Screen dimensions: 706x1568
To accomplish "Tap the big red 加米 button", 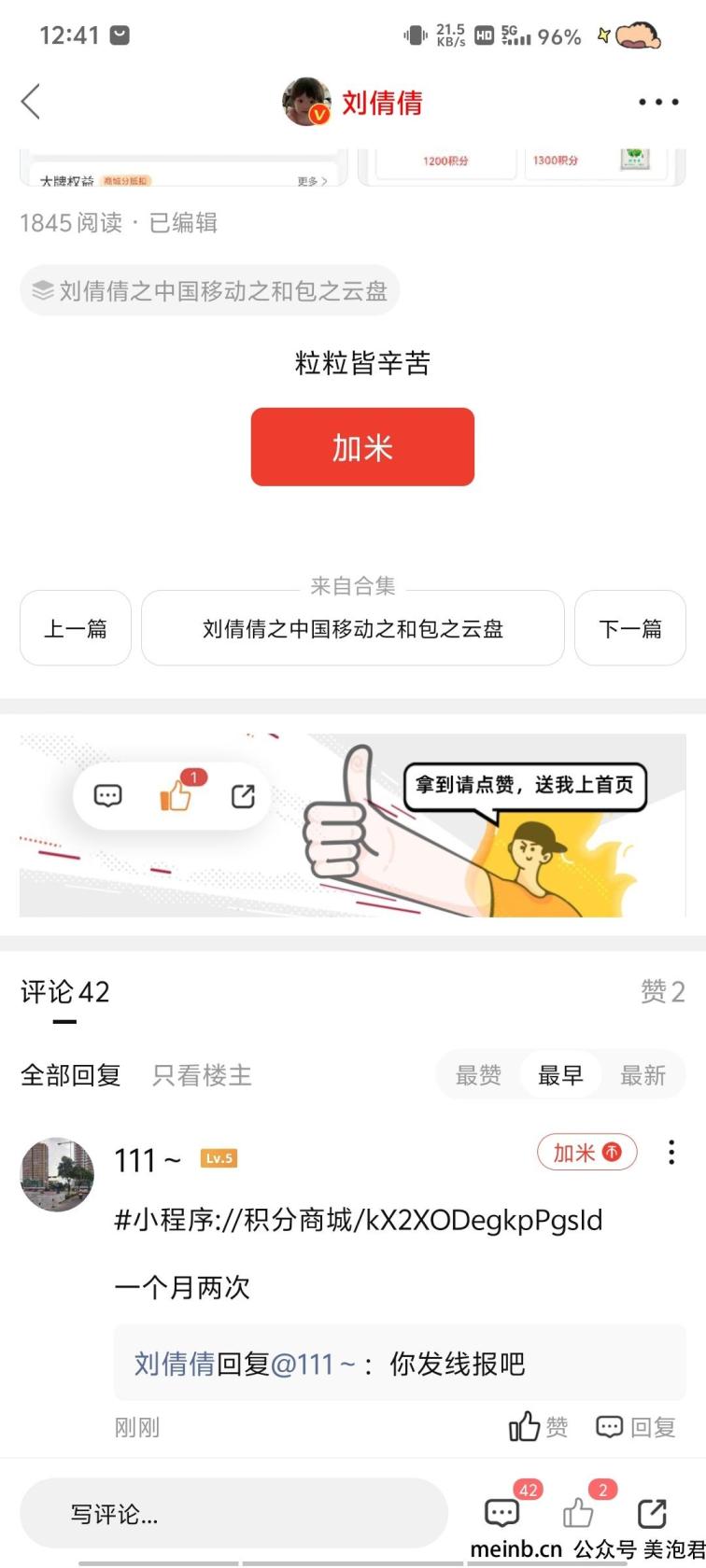I will click(x=362, y=447).
